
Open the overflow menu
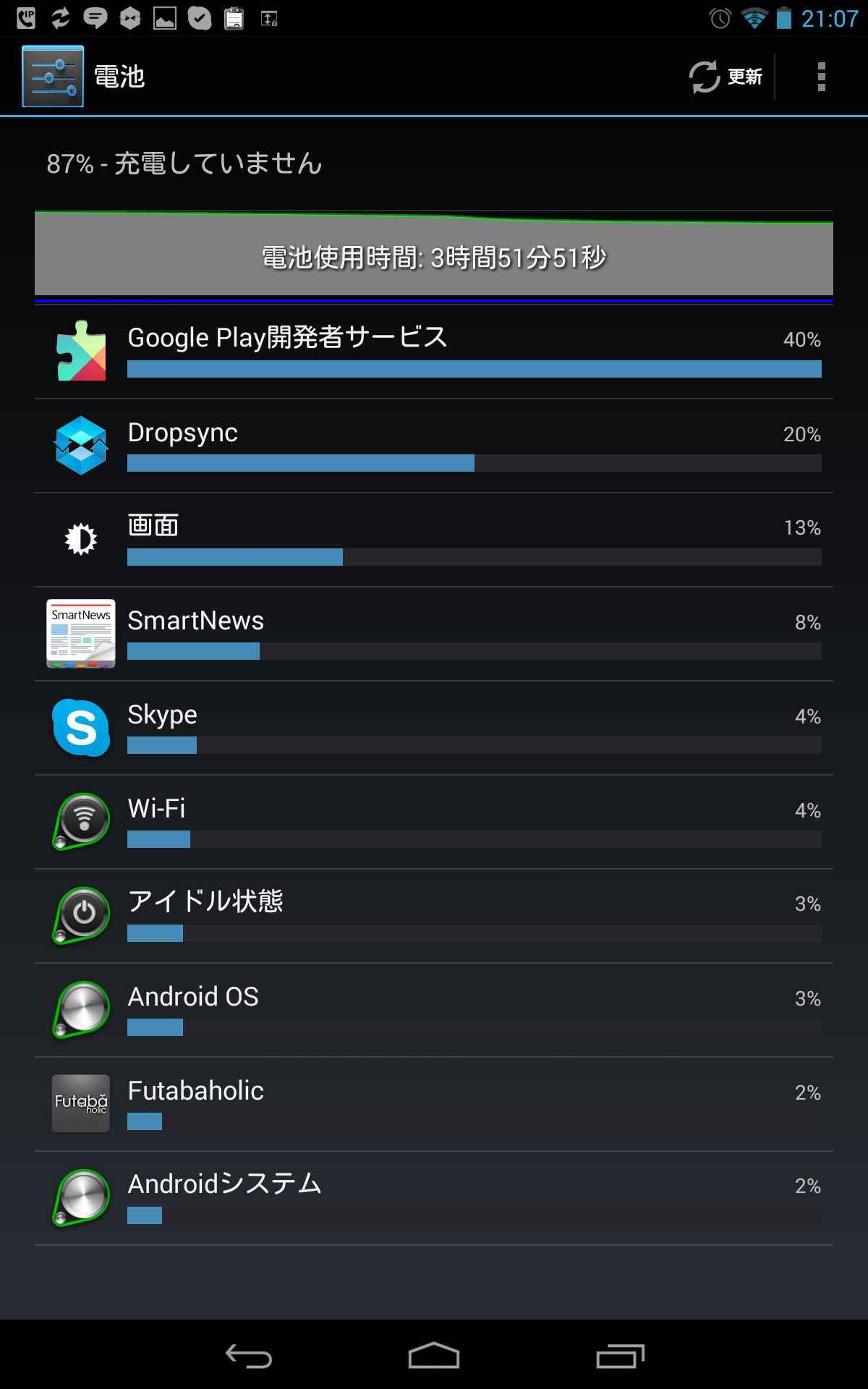tap(821, 77)
